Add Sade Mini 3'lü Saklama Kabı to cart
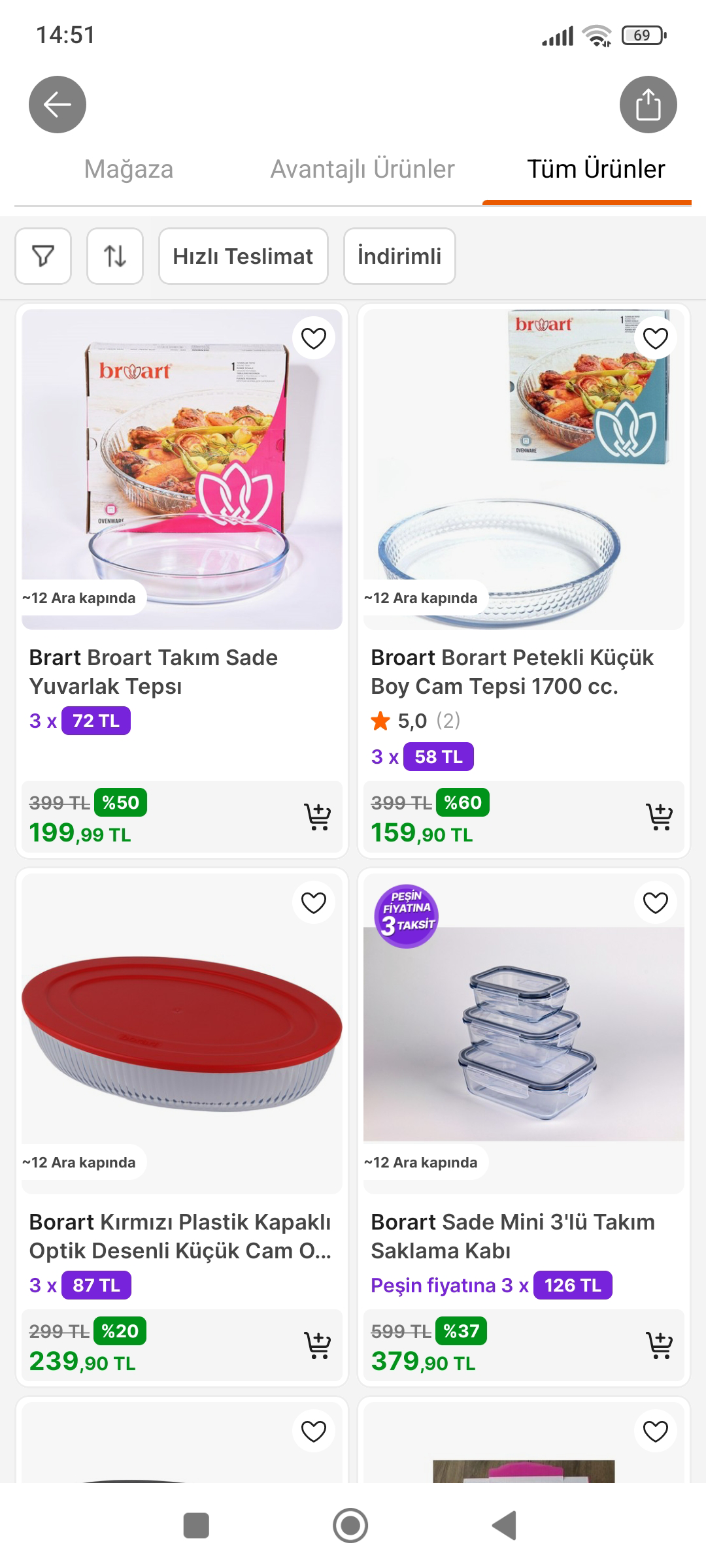The width and height of the screenshot is (706, 1568). tap(660, 1345)
